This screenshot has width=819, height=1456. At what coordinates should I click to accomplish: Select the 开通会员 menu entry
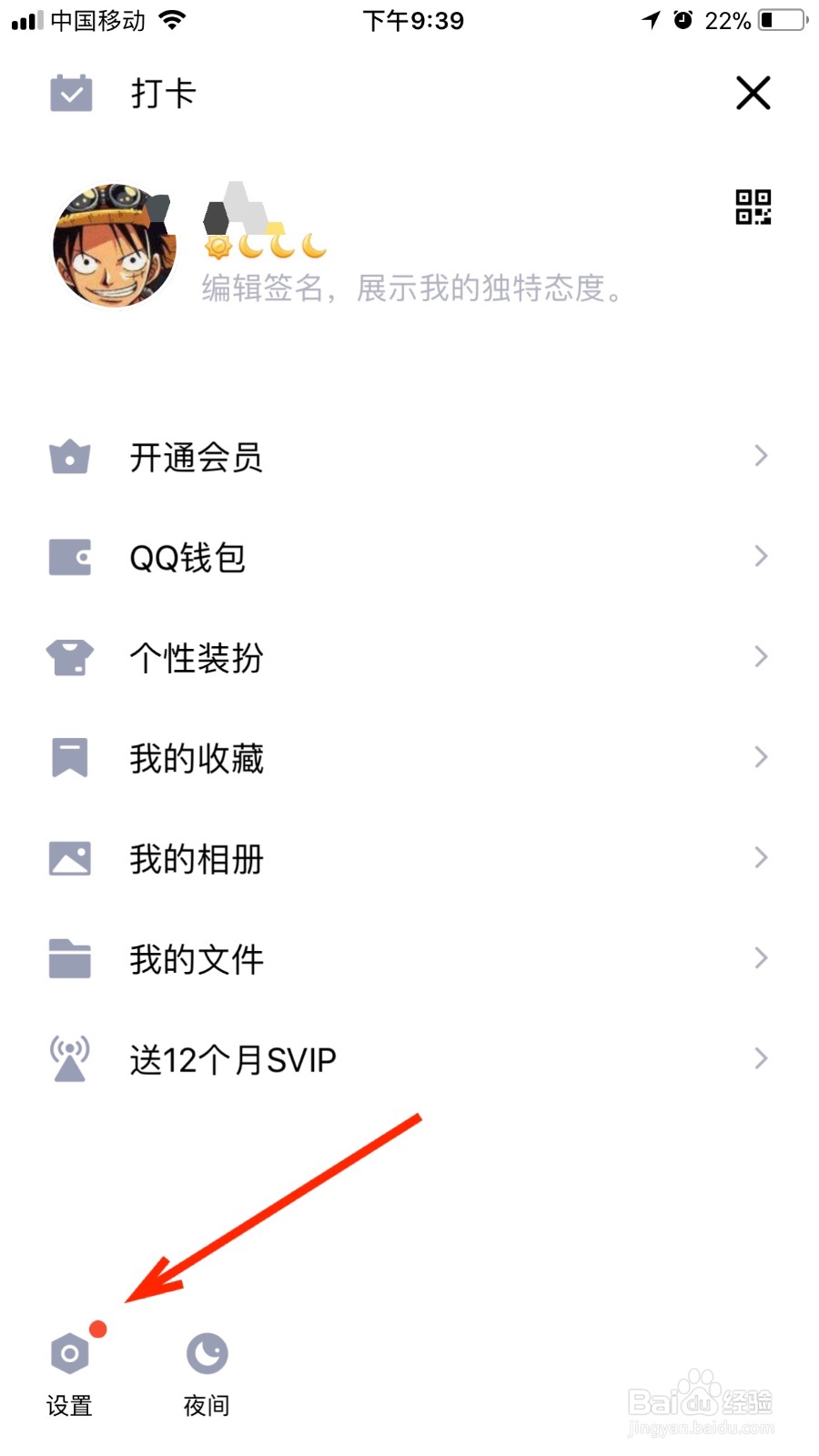pos(196,458)
